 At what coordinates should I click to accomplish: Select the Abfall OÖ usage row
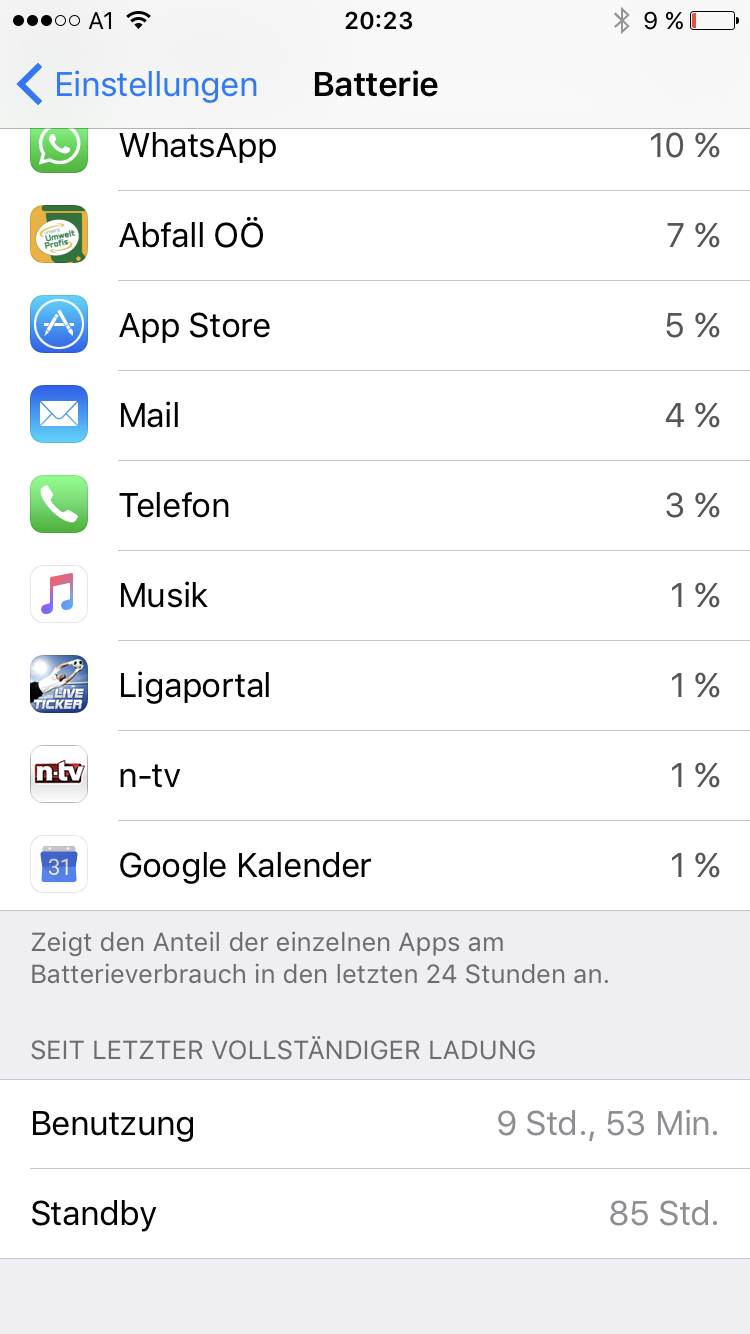pyautogui.click(x=375, y=236)
